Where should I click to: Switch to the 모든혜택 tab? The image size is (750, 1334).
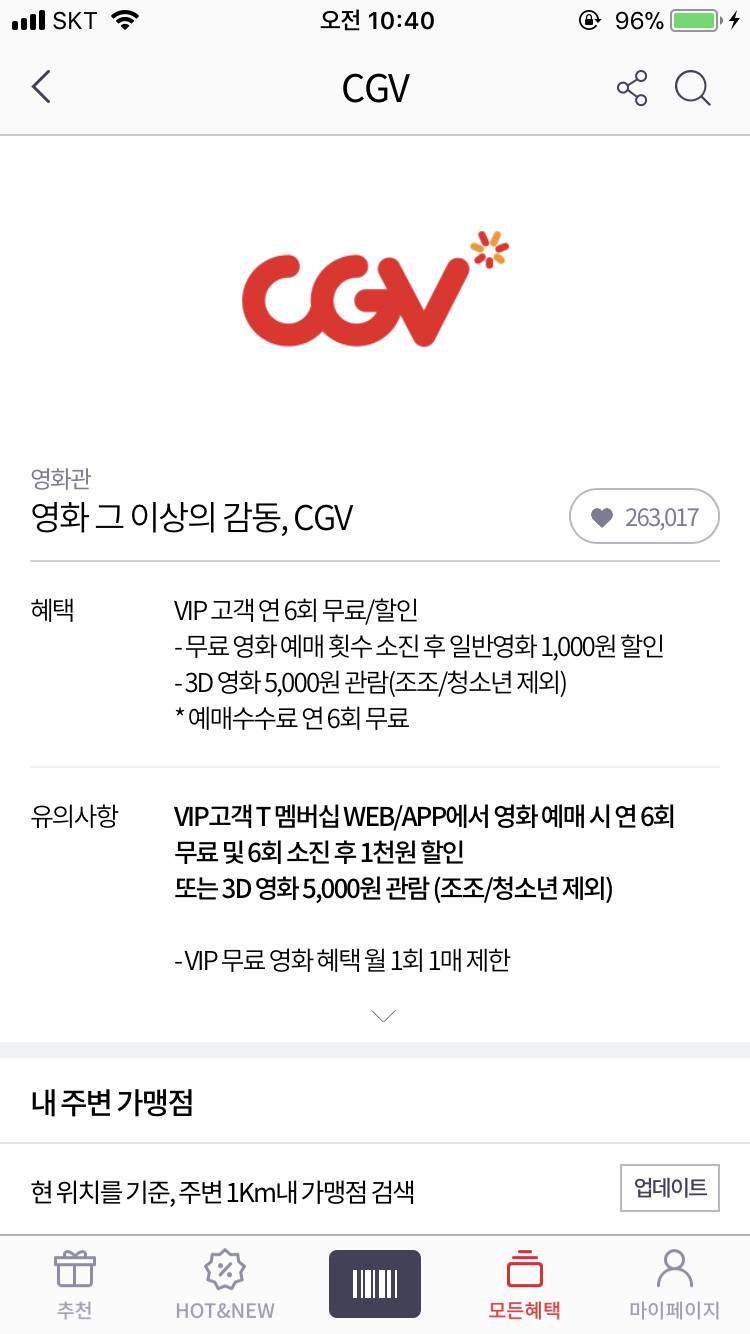(524, 1283)
